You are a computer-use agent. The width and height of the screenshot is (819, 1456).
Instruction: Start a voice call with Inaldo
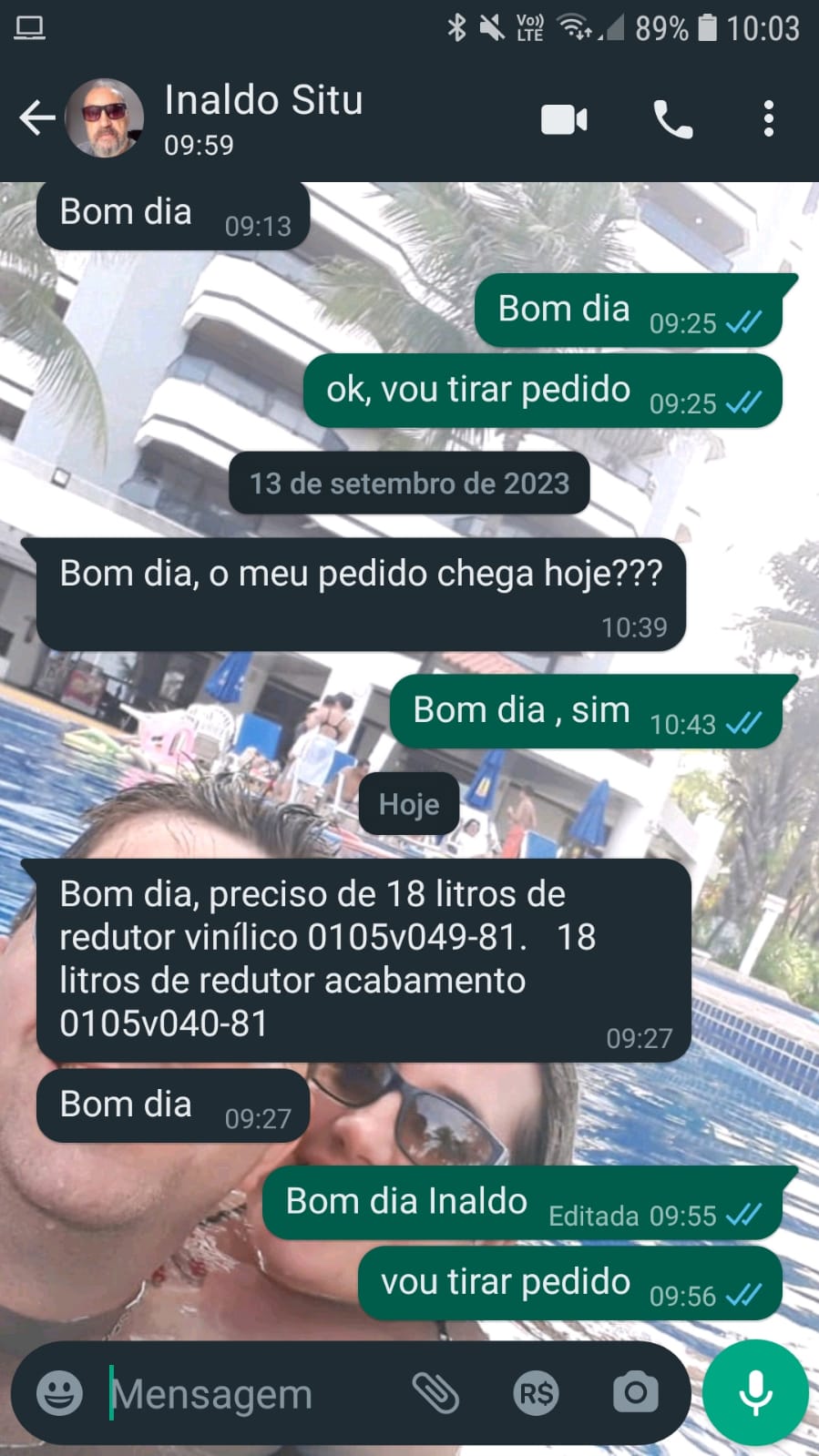click(673, 119)
